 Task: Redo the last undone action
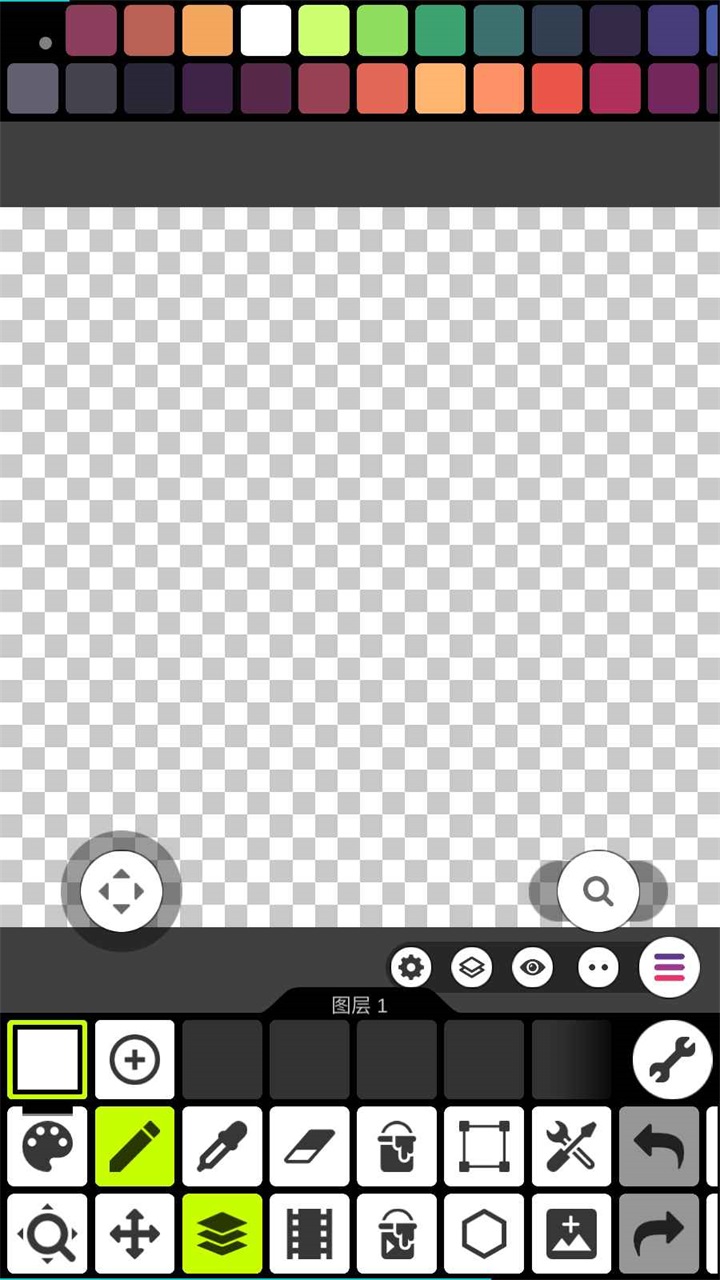click(x=659, y=1233)
